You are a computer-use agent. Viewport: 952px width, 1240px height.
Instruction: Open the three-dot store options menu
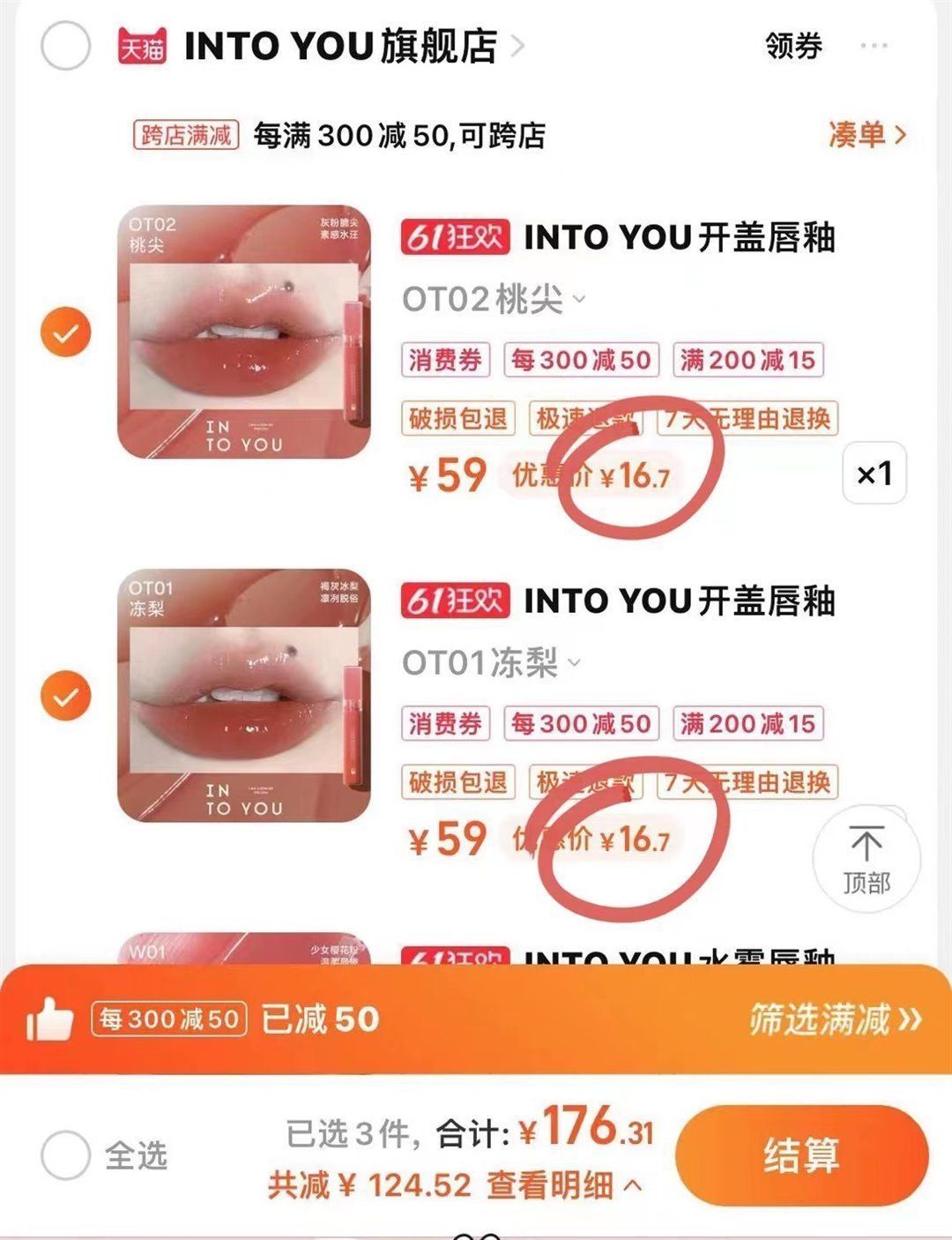click(x=874, y=46)
